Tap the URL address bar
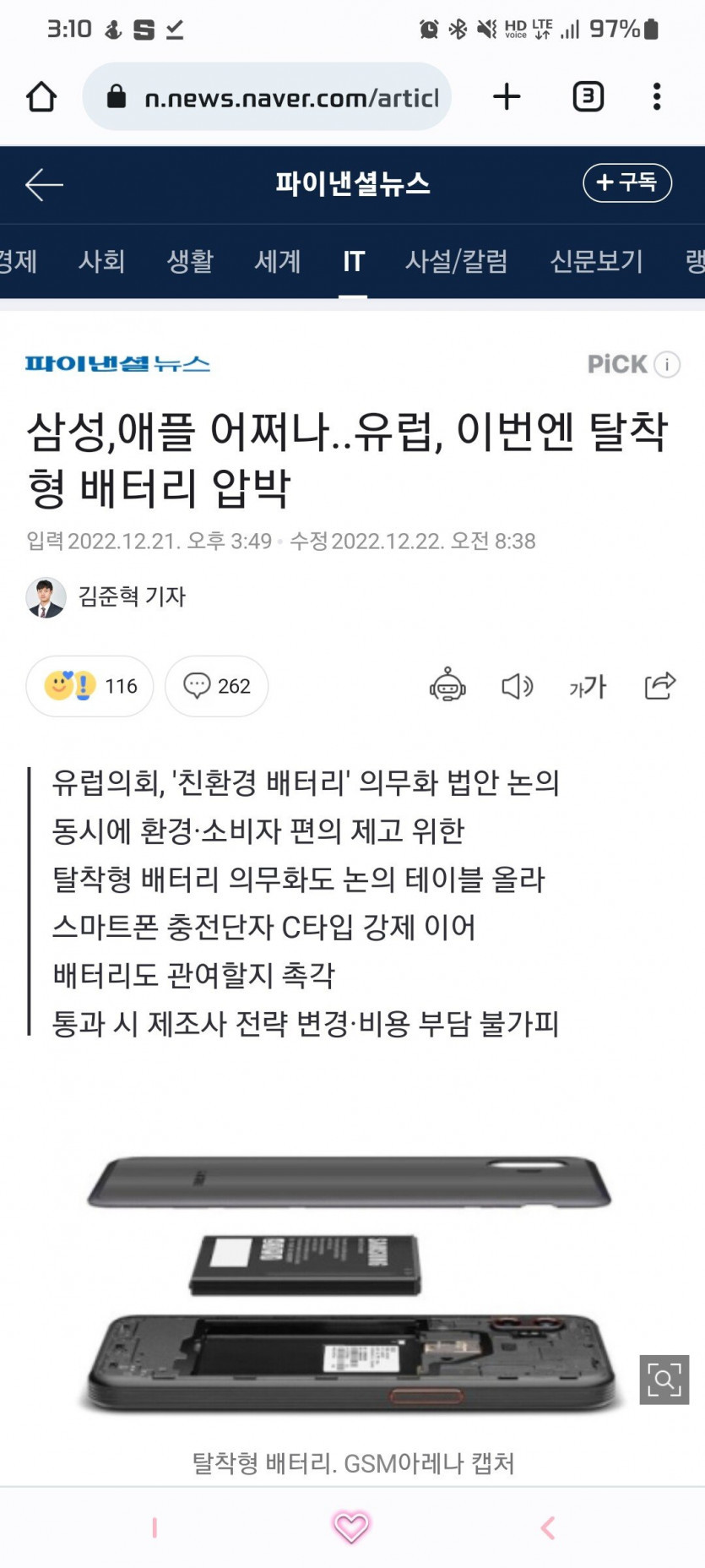This screenshot has width=705, height=1568. pyautogui.click(x=279, y=98)
